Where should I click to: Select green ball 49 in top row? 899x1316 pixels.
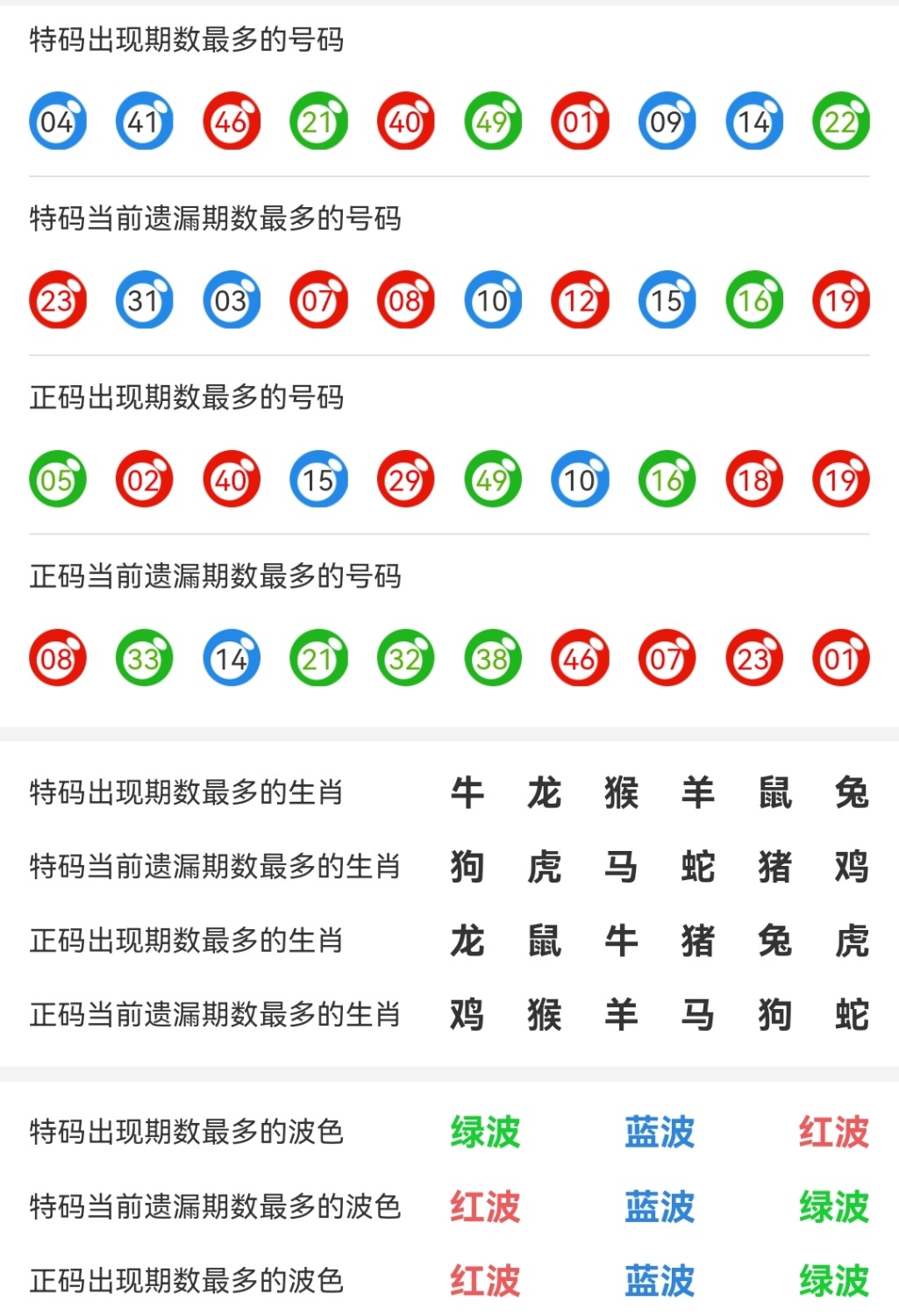[492, 123]
